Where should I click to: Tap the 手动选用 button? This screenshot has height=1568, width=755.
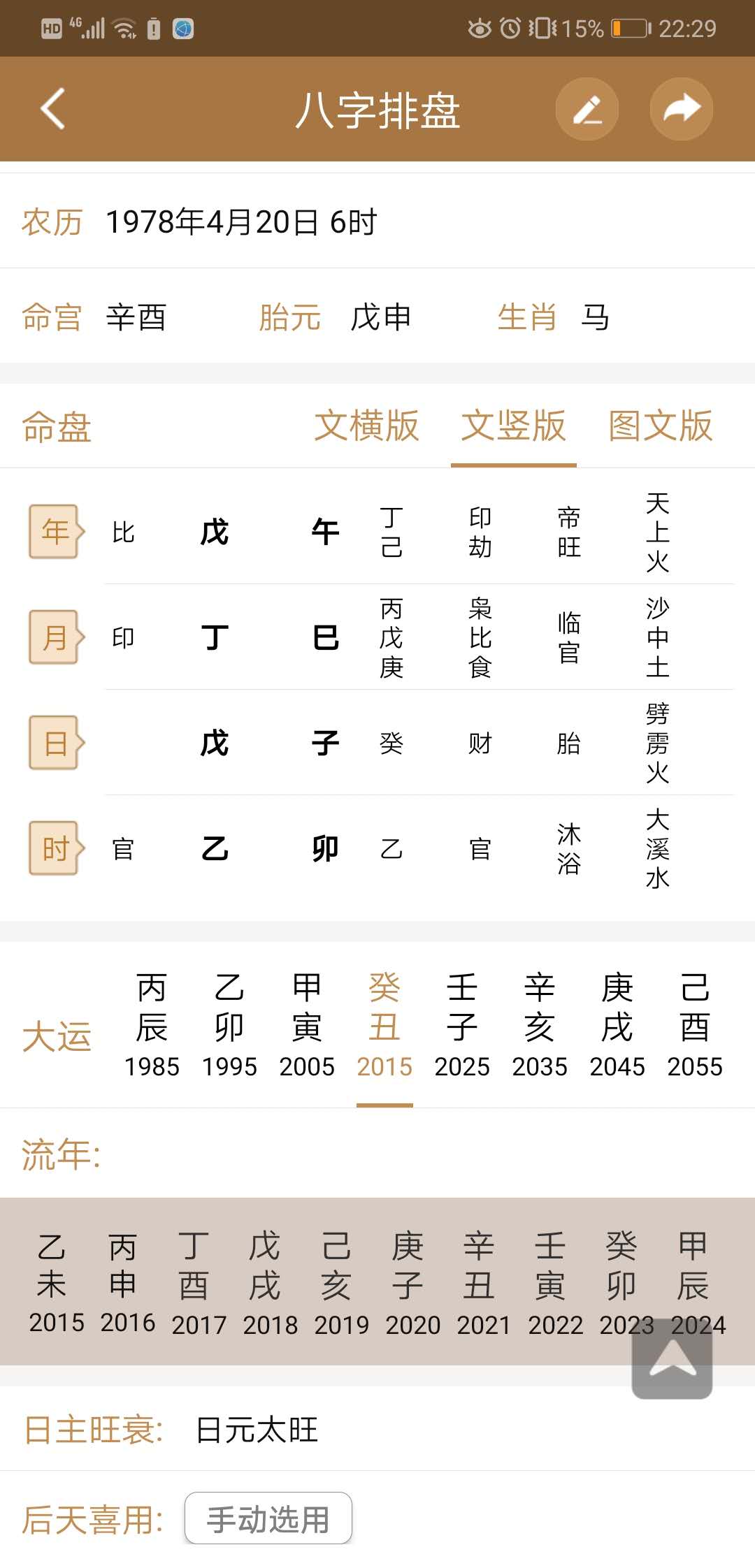(x=268, y=1519)
